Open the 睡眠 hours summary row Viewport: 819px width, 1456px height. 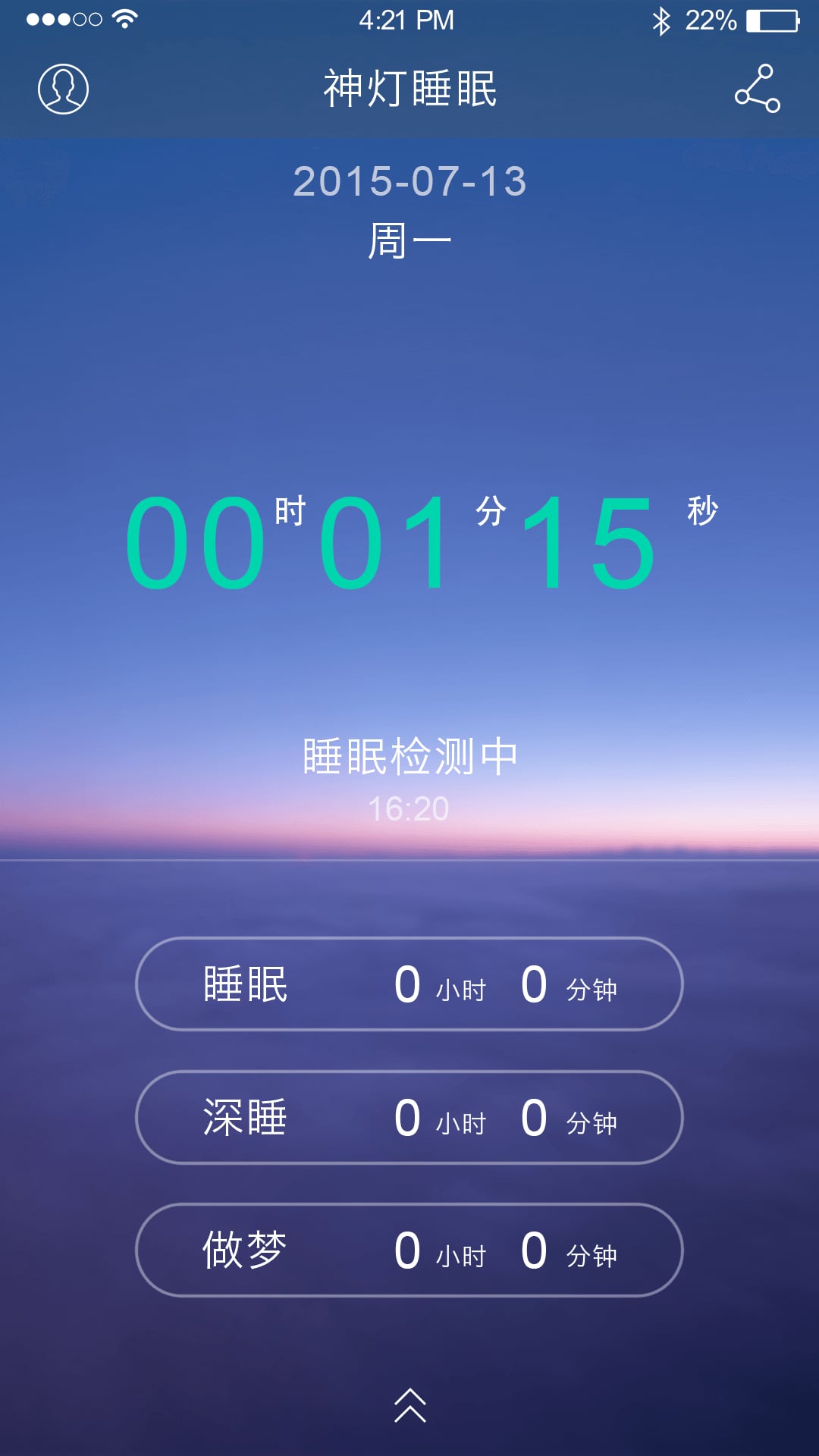pyautogui.click(x=409, y=984)
